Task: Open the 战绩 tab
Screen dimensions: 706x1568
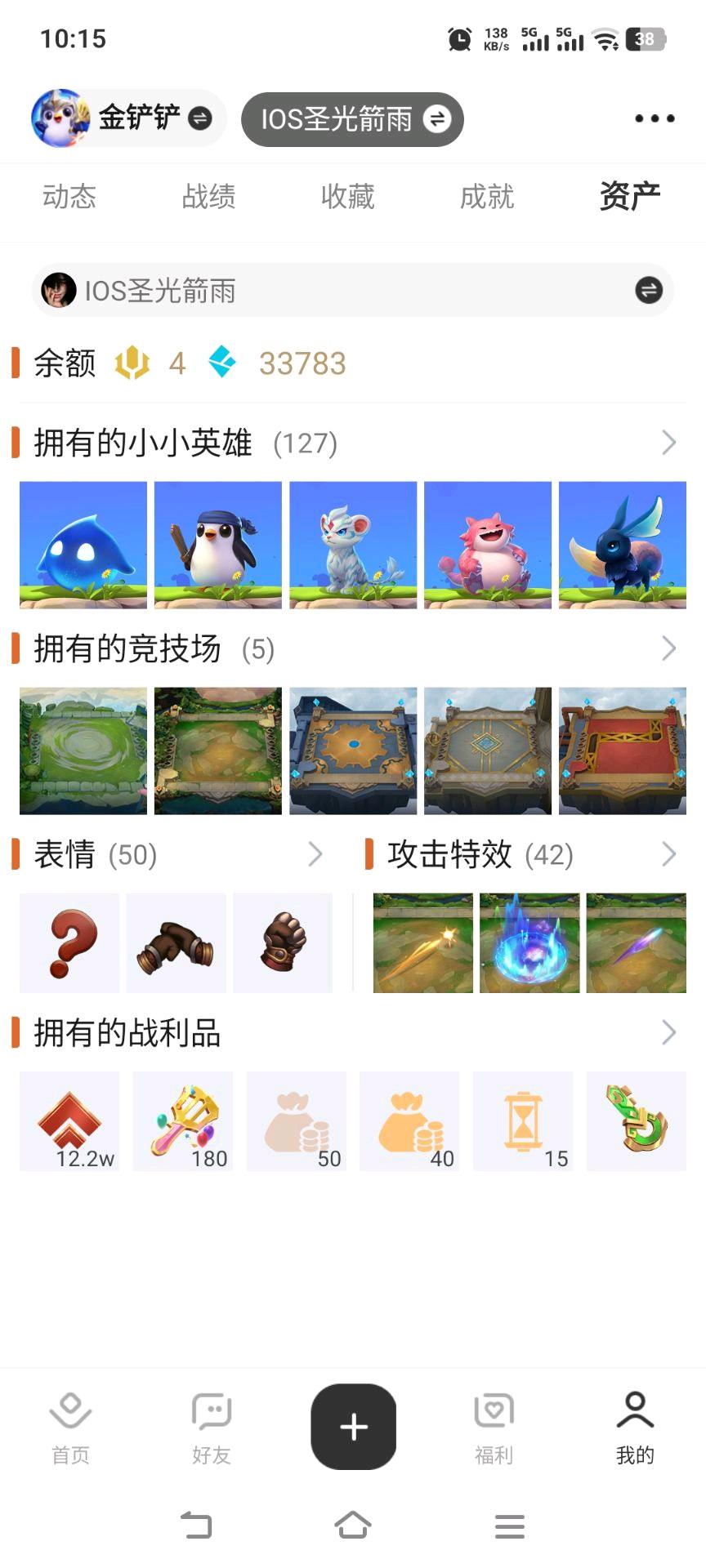Action: pyautogui.click(x=208, y=197)
